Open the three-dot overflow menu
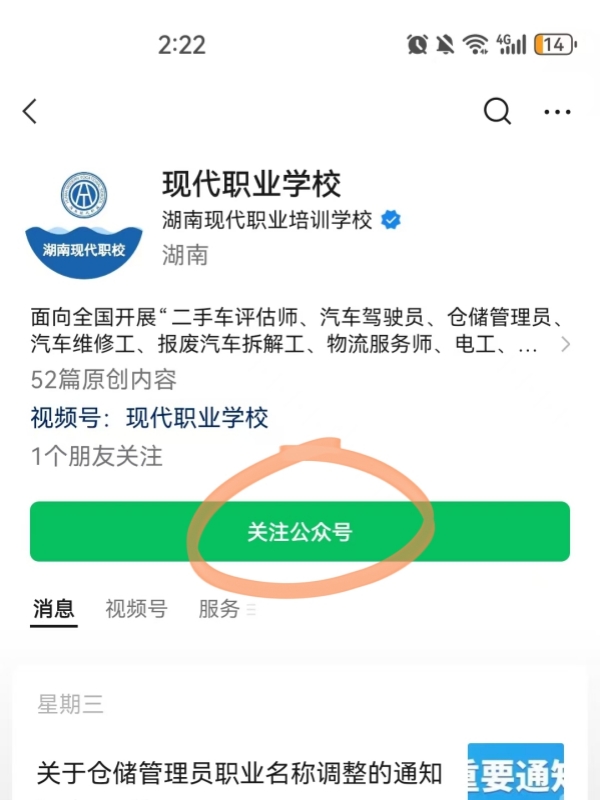This screenshot has width=600, height=800. (557, 112)
